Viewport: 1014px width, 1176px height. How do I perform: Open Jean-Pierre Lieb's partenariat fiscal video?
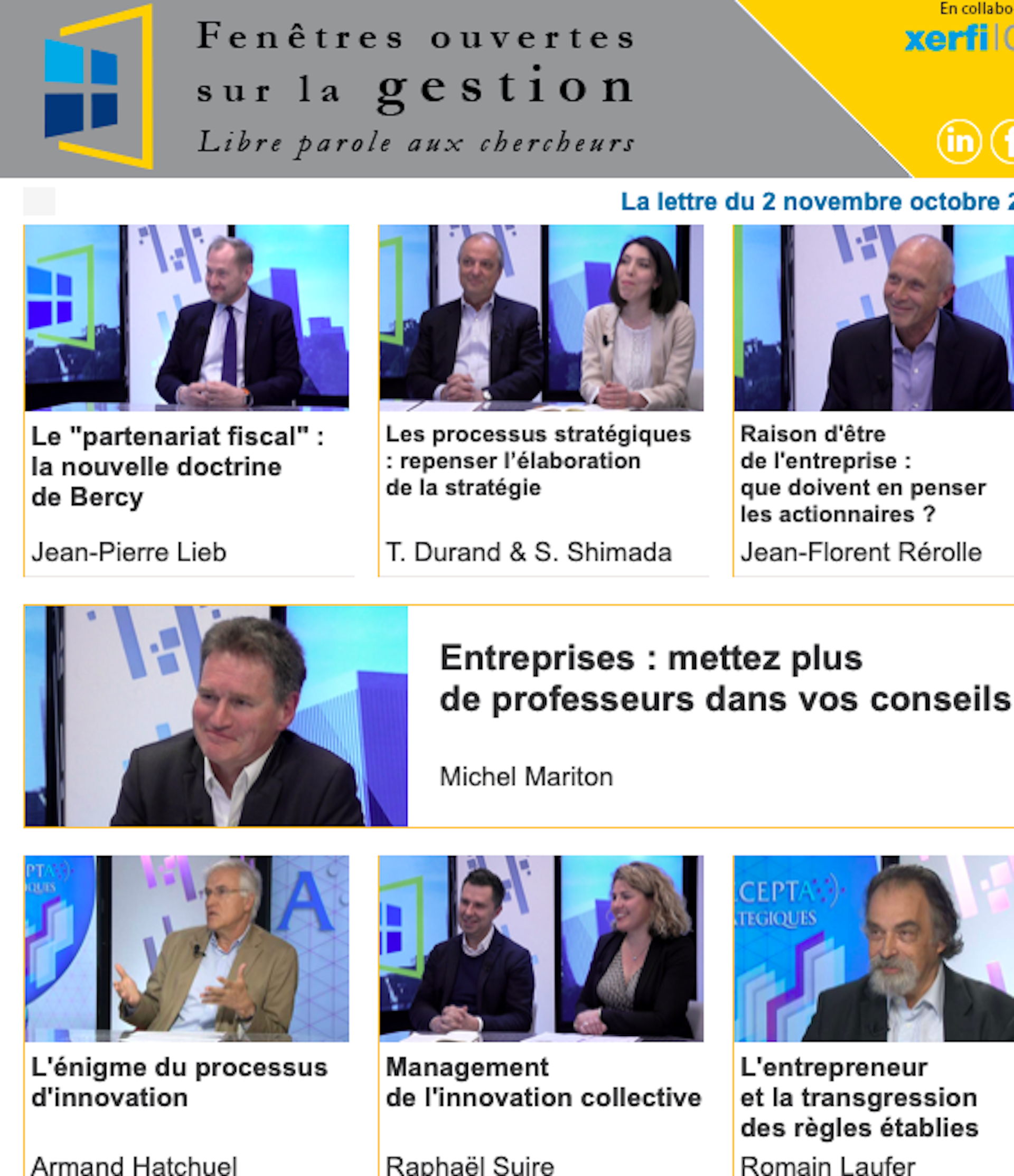point(187,318)
